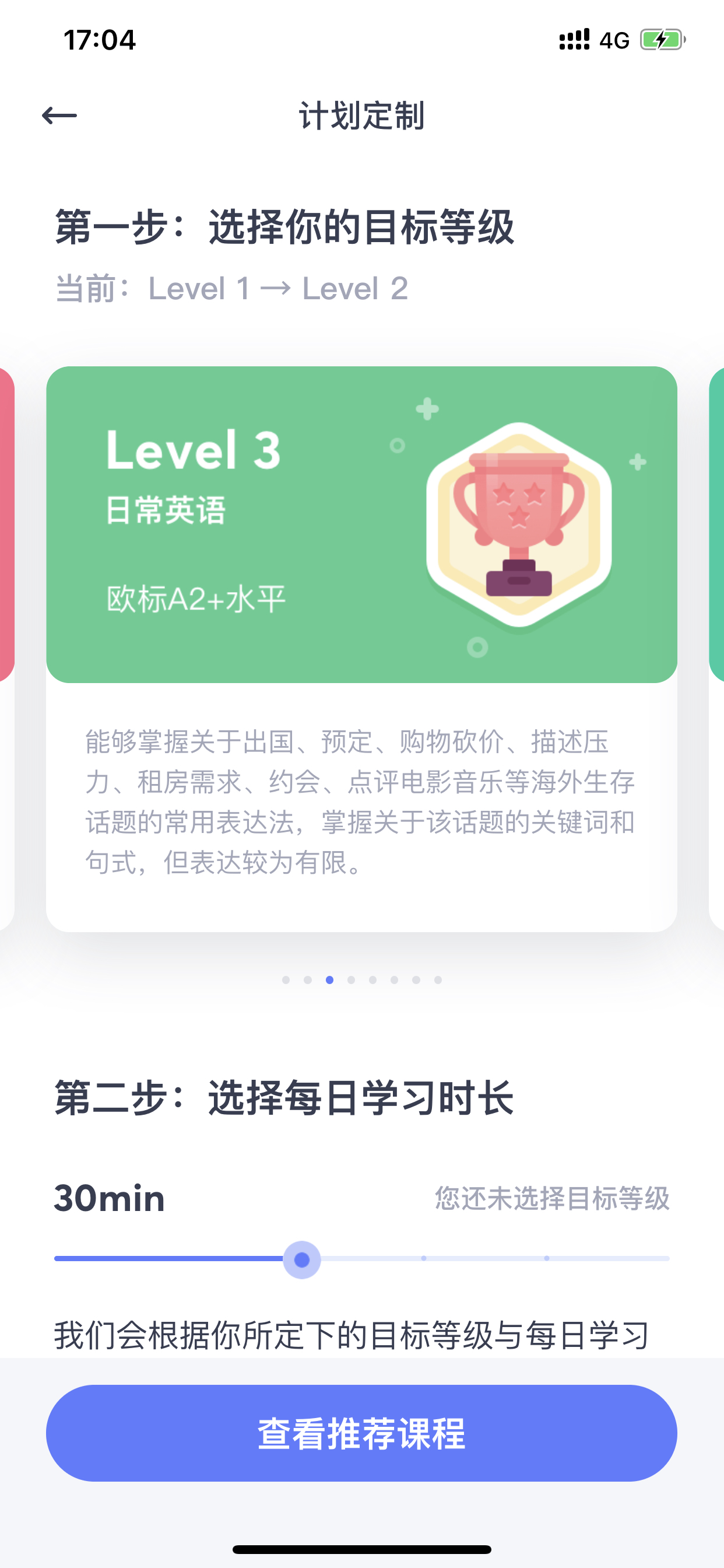Tap the highlighted page indicator dot
This screenshot has width=724, height=1568.
[329, 979]
